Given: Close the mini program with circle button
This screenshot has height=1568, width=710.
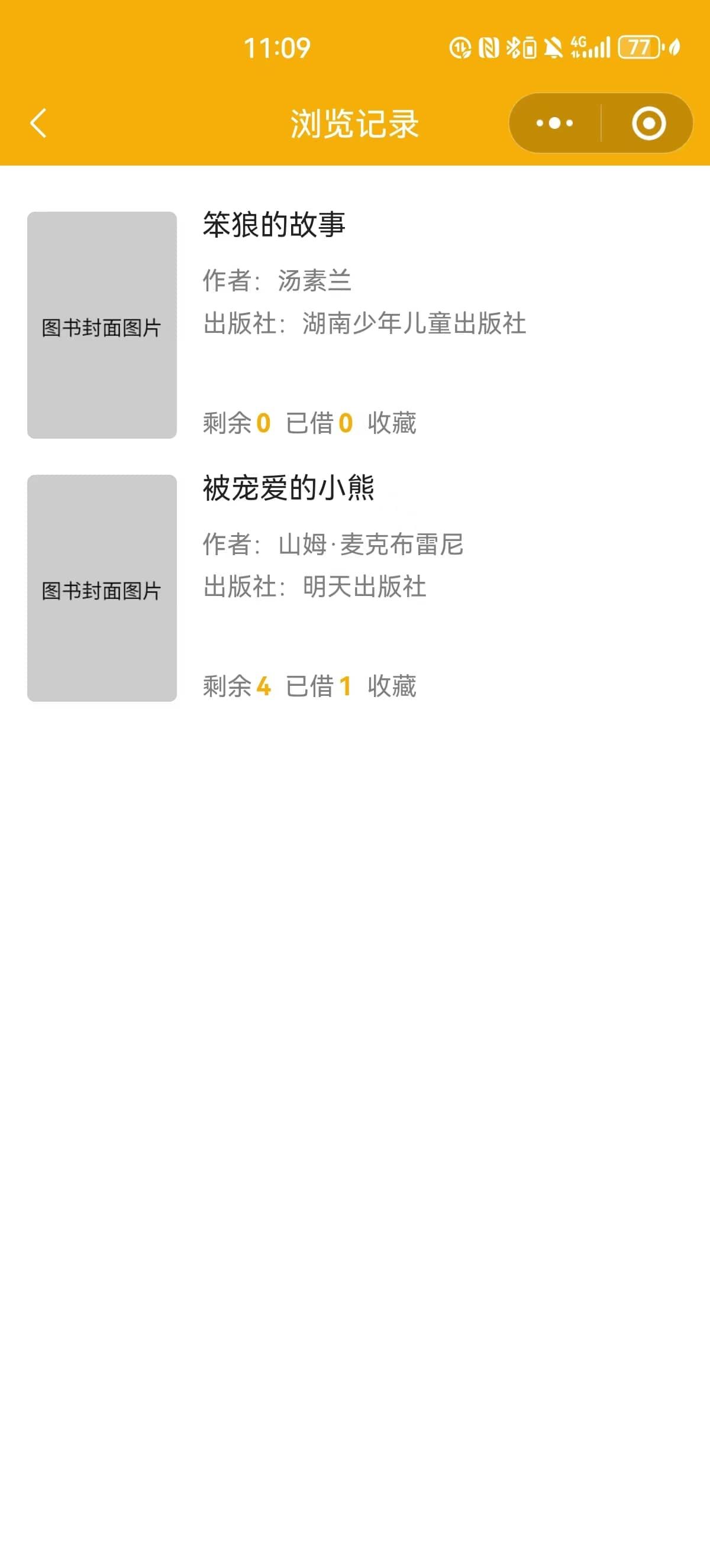Looking at the screenshot, I should 648,123.
